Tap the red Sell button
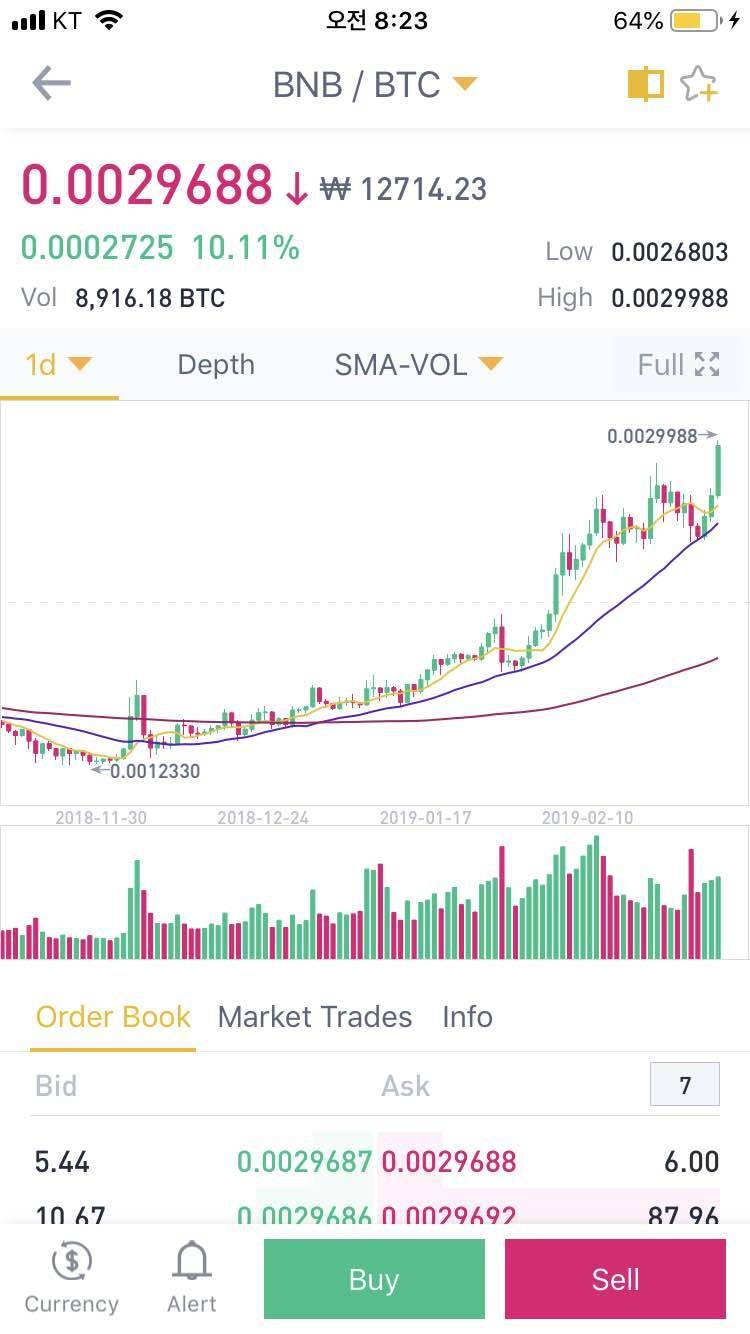 [x=615, y=1279]
